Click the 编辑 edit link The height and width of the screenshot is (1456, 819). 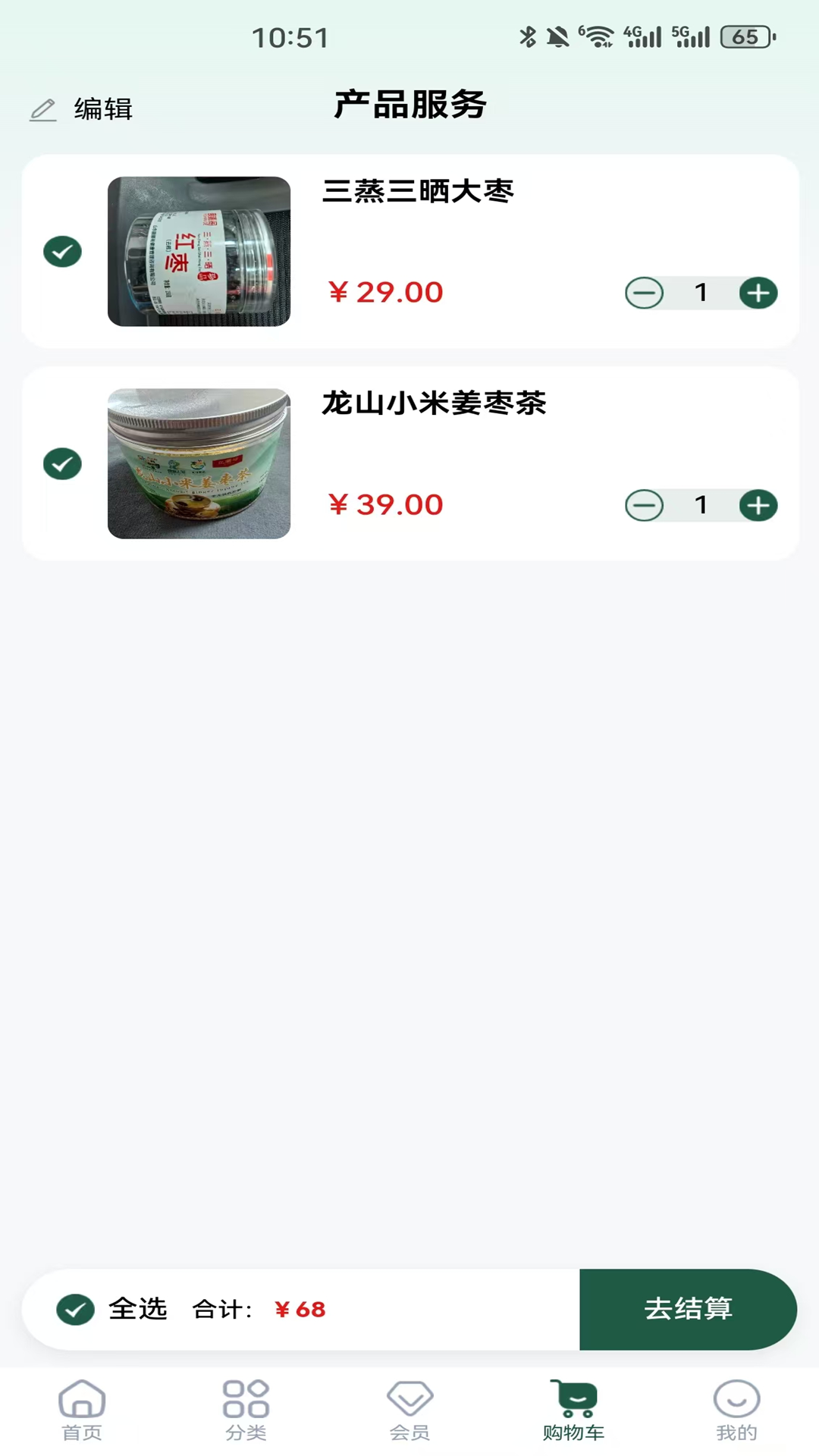tap(102, 108)
